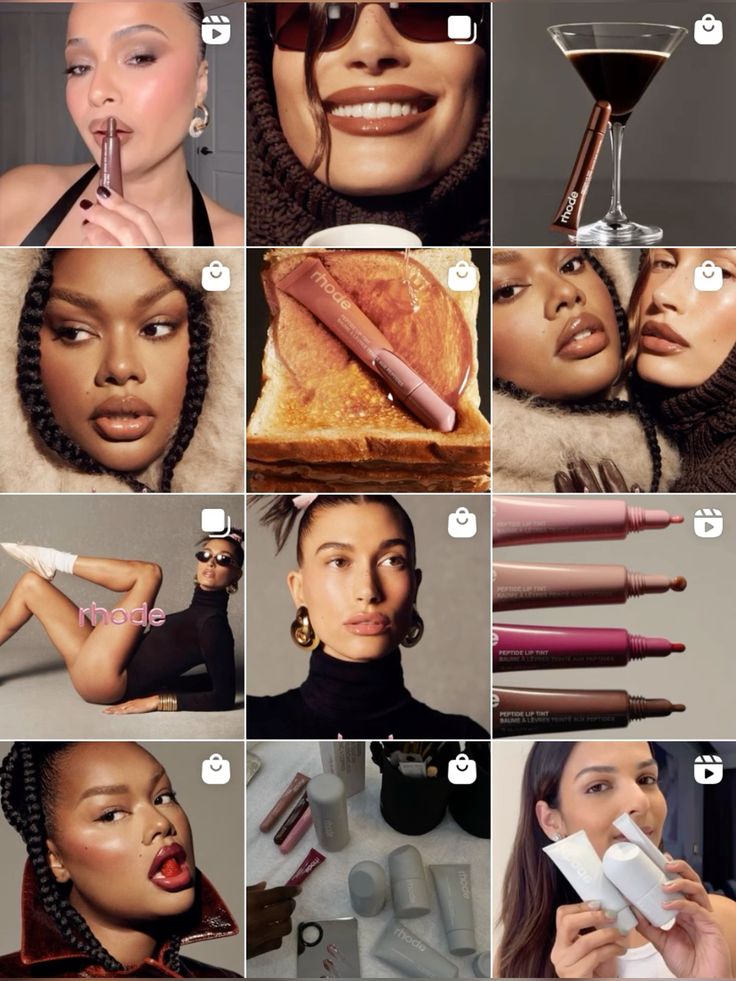The width and height of the screenshot is (736, 981).
Task: Open the post with two women cheek to cheek
Action: click(x=614, y=370)
